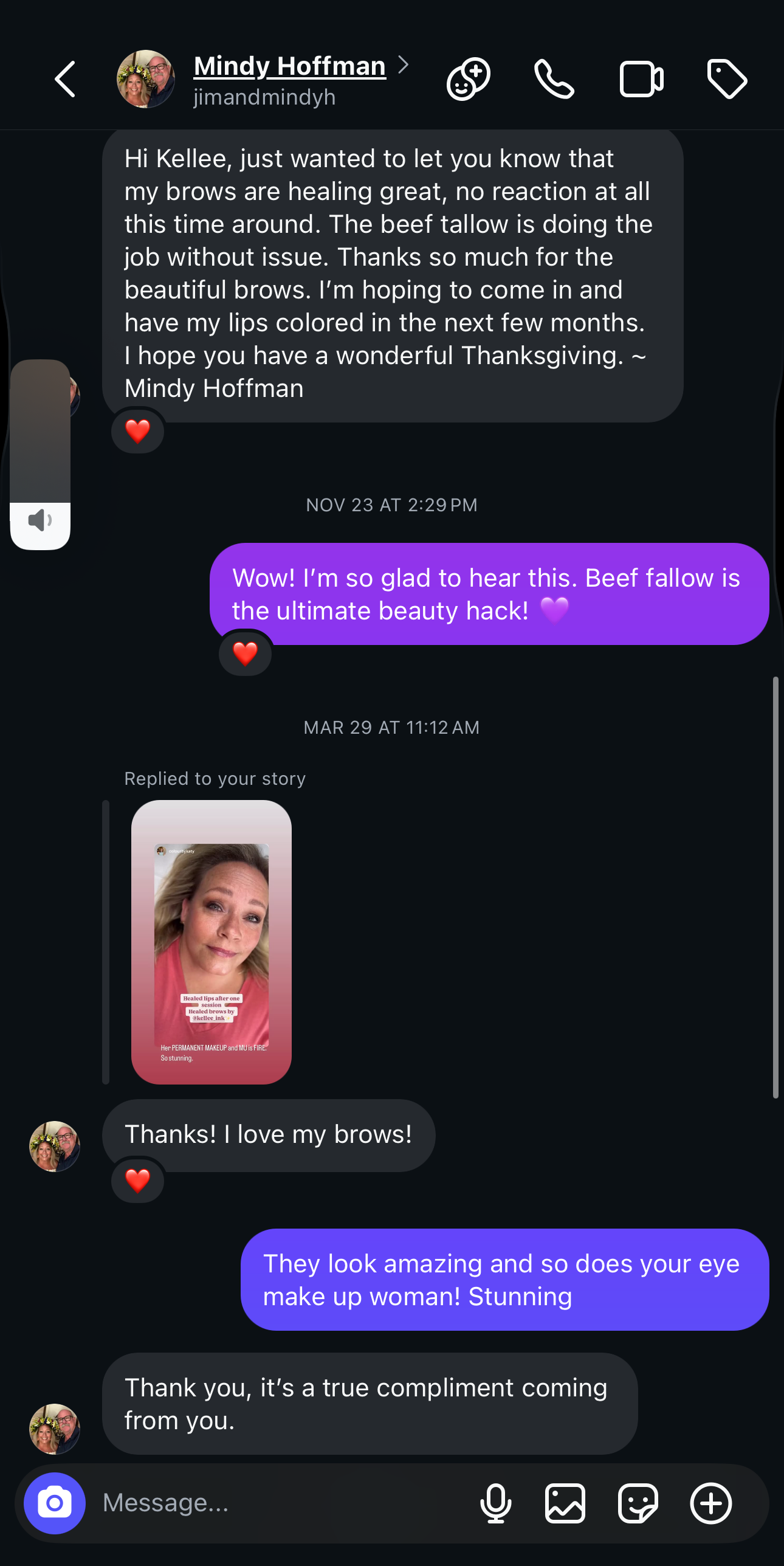Open camera to send a photo
Image resolution: width=784 pixels, height=1566 pixels.
point(55,1503)
